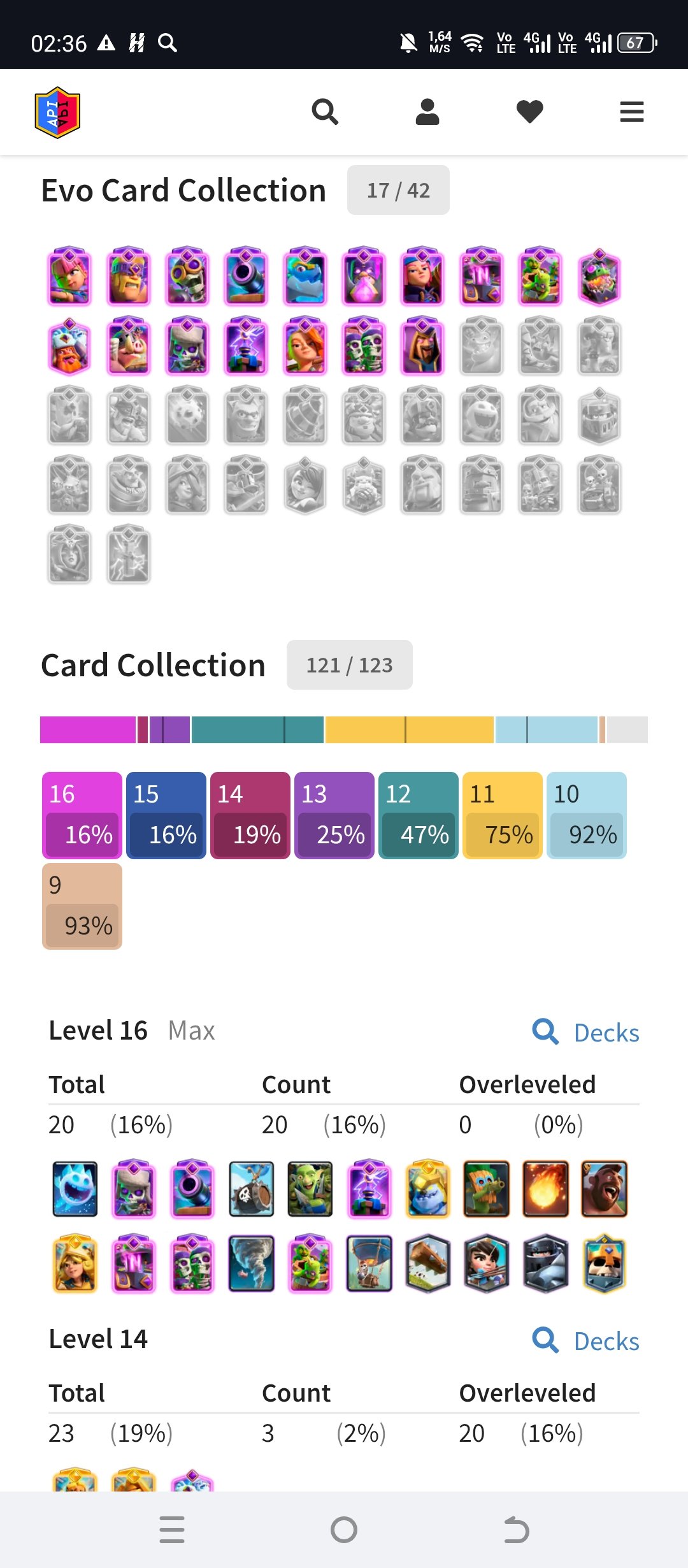The width and height of the screenshot is (688, 1568).
Task: Find decks for Level 14 cards
Action: 586,1341
